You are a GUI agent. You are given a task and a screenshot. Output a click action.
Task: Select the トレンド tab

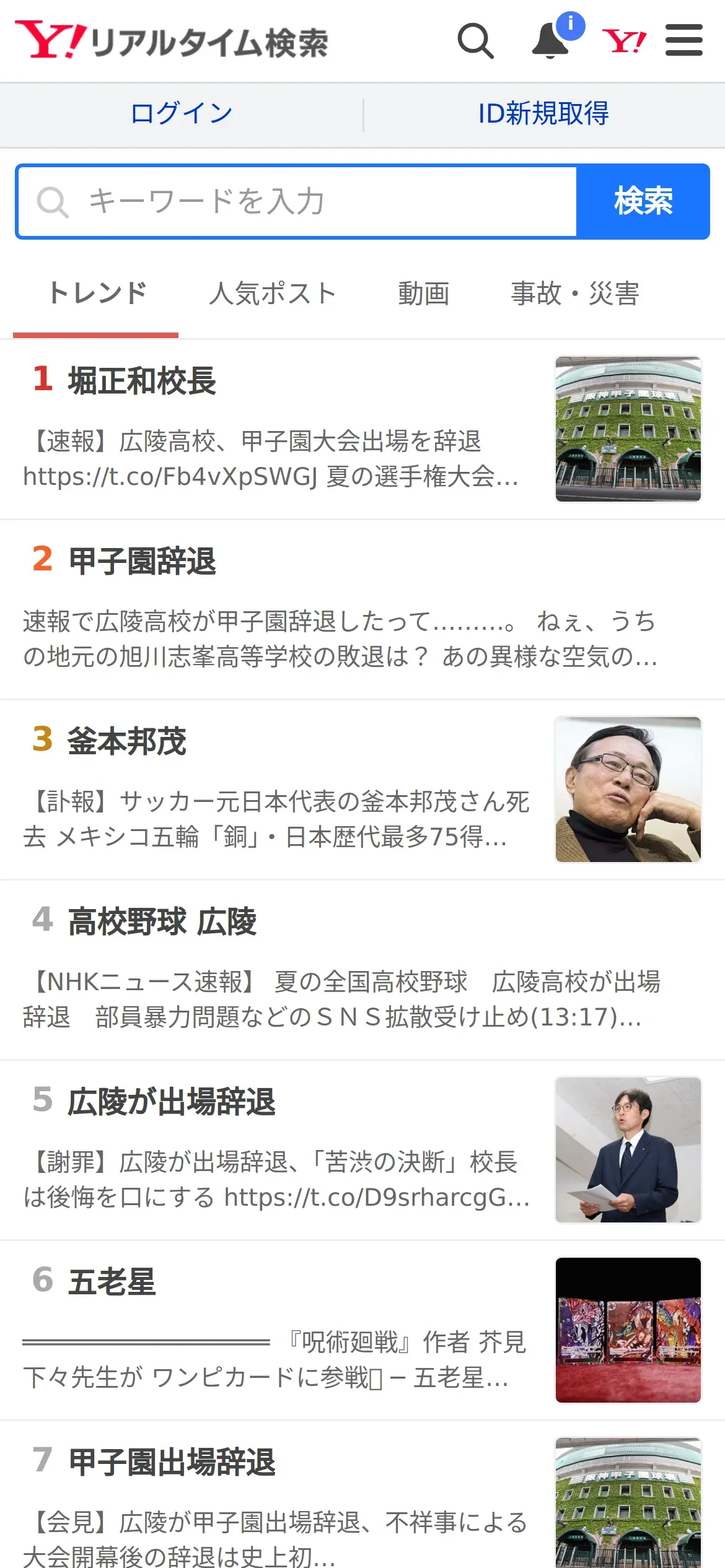pyautogui.click(x=97, y=294)
